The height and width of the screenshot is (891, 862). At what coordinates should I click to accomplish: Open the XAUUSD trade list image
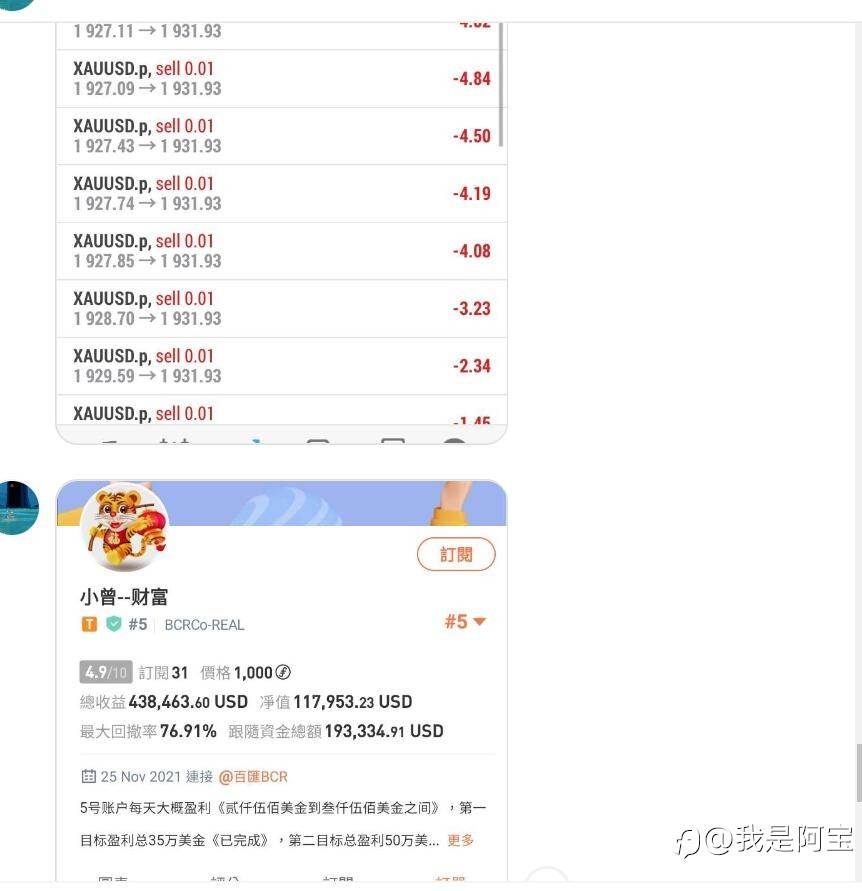(x=281, y=230)
